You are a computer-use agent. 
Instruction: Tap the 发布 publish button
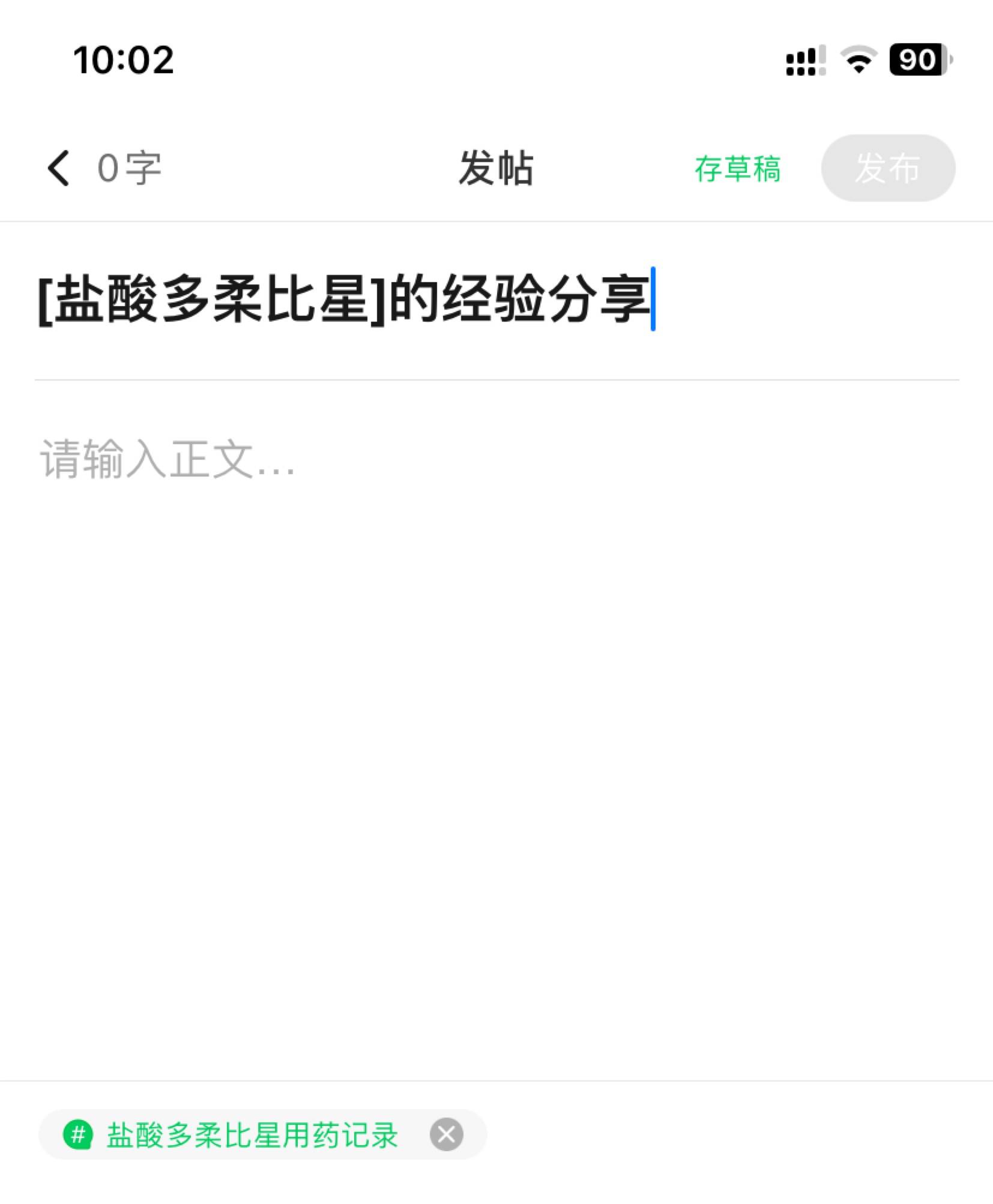point(887,168)
